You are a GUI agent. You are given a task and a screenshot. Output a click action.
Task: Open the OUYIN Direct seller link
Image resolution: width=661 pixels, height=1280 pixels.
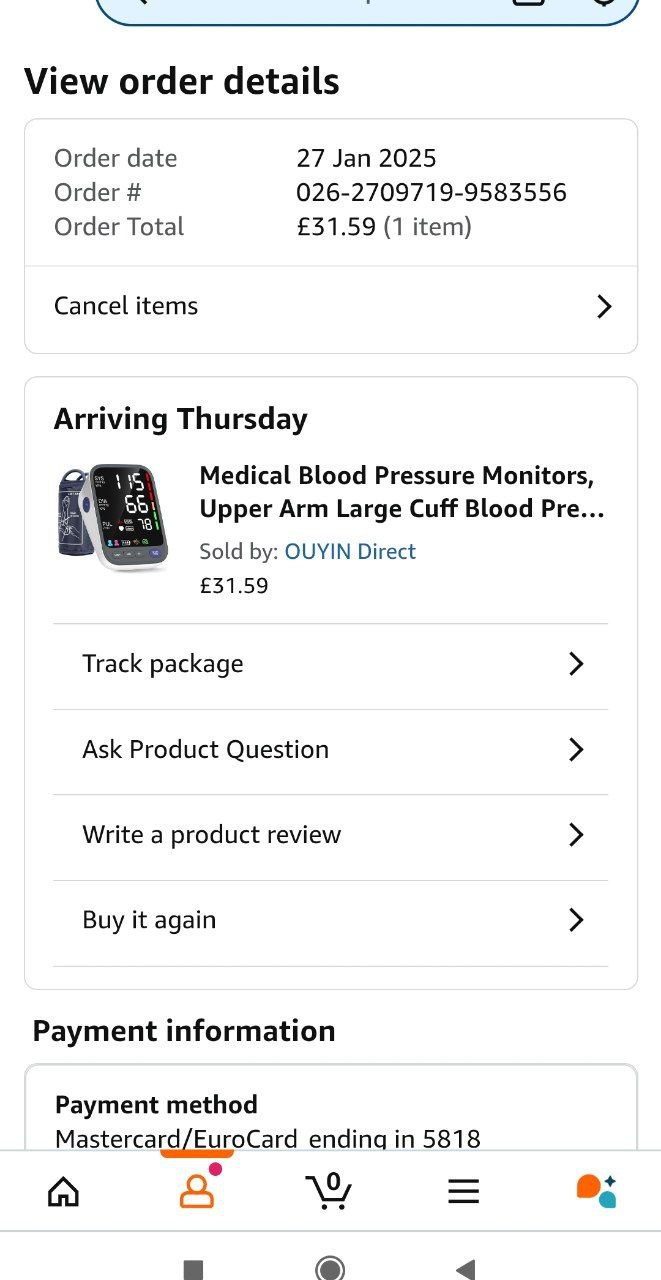click(x=350, y=551)
